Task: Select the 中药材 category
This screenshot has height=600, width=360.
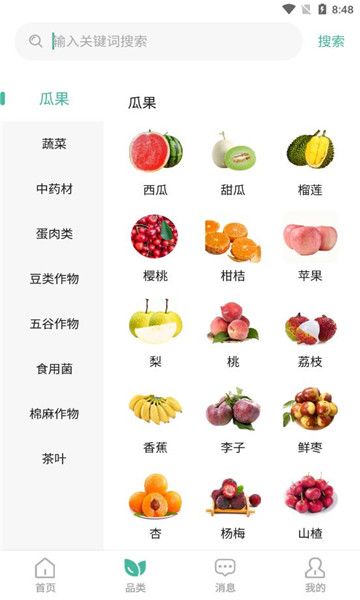Action: (x=54, y=189)
